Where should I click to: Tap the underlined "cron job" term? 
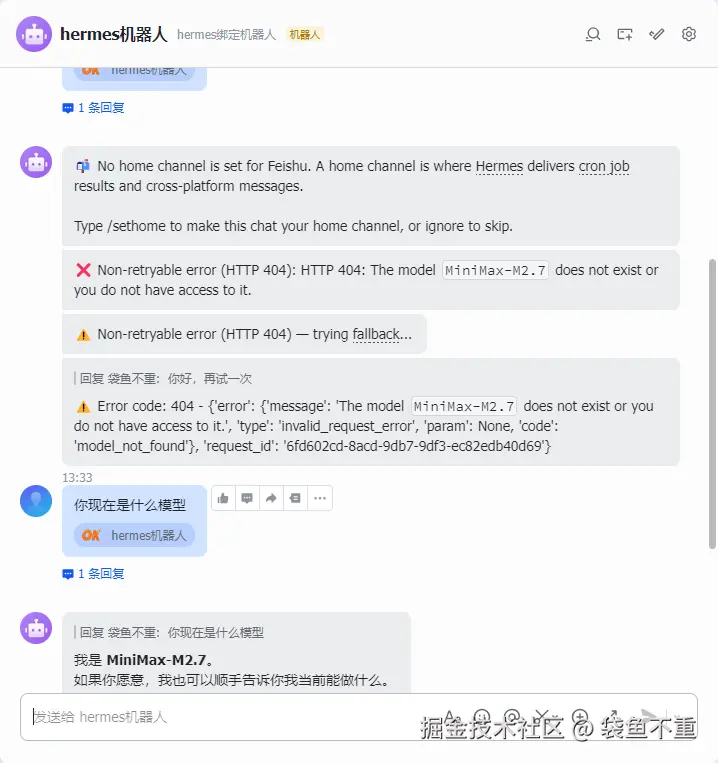(604, 166)
